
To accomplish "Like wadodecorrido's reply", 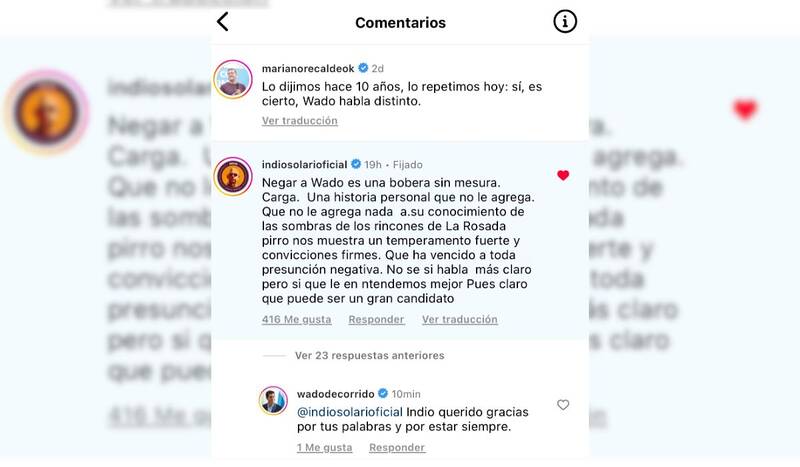I will [563, 405].
